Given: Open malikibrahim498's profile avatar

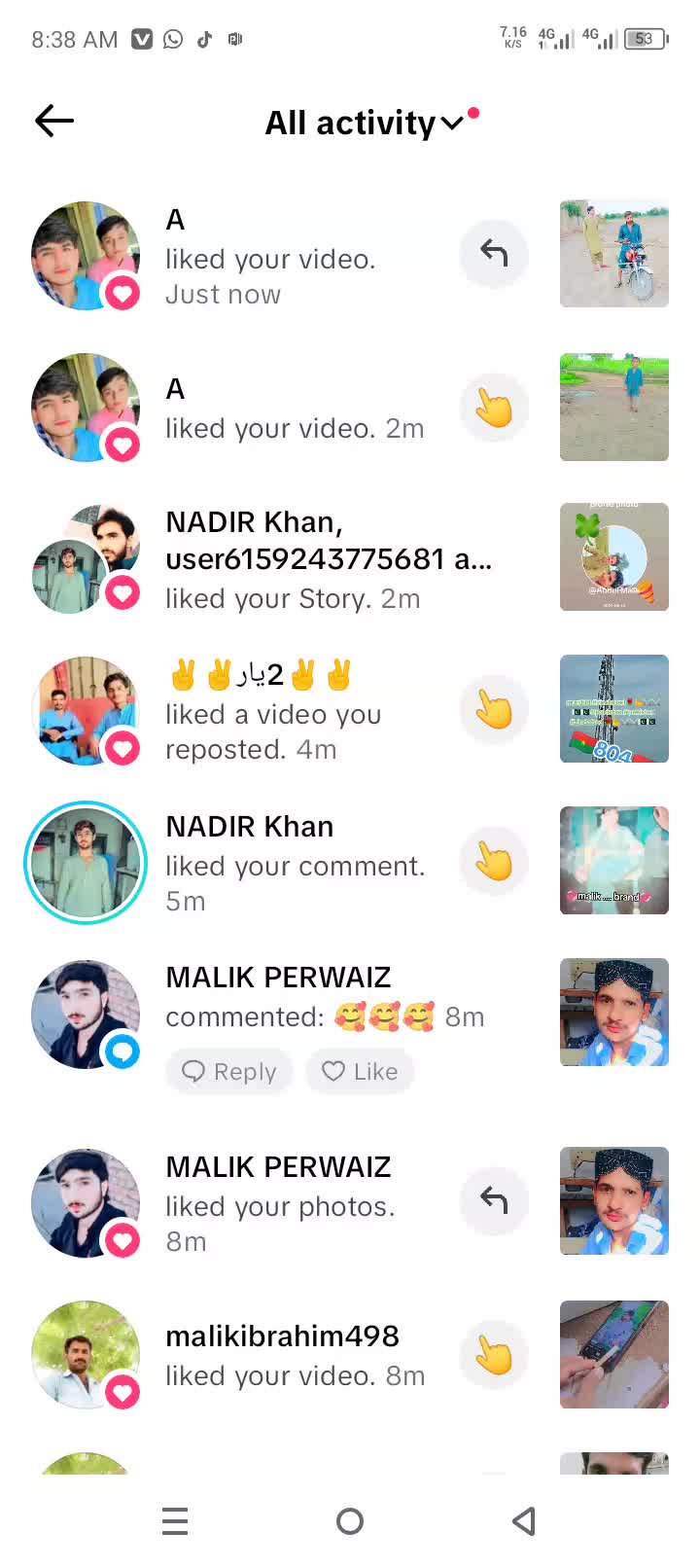Looking at the screenshot, I should pyautogui.click(x=86, y=1355).
